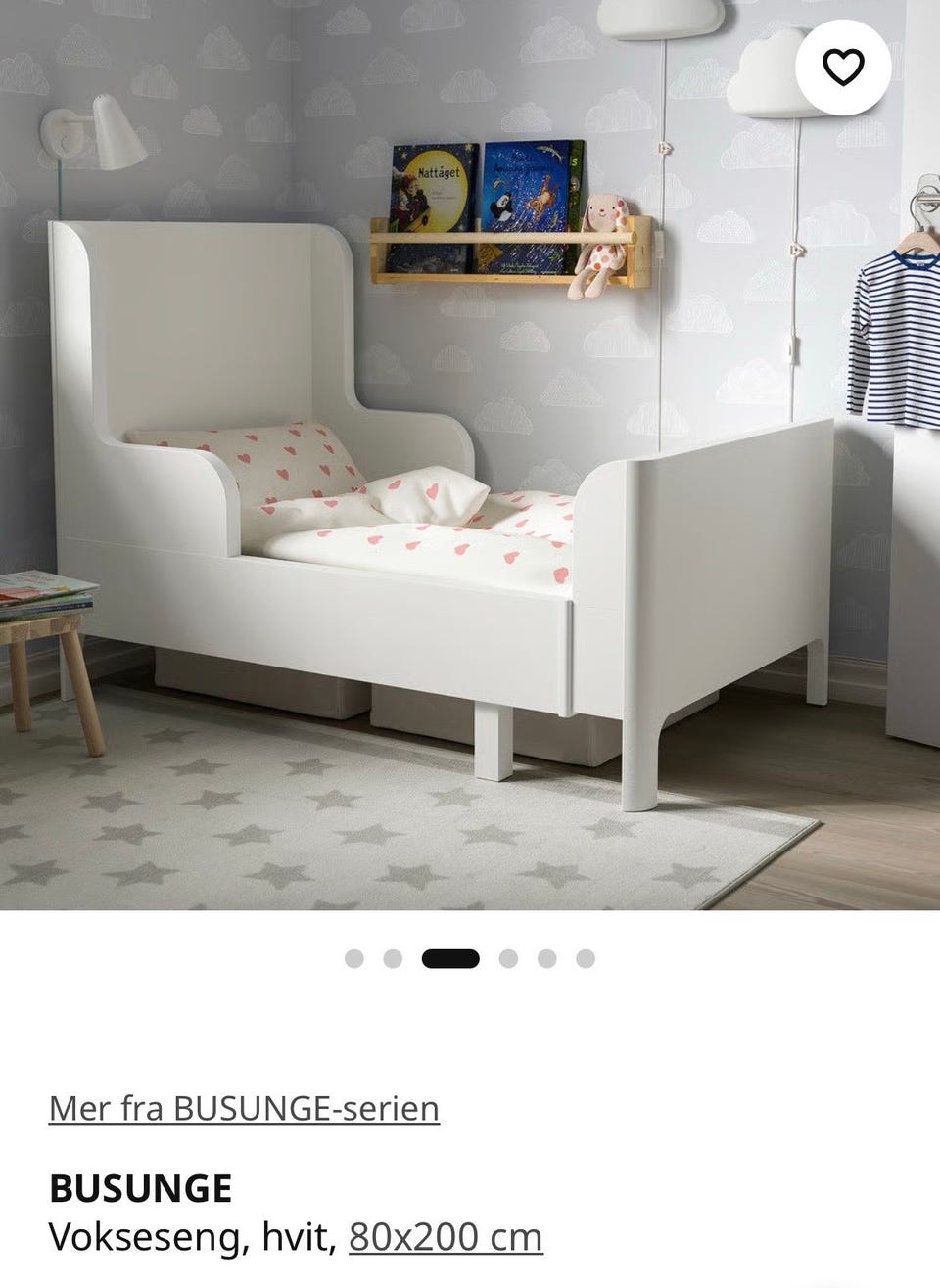
Task: Click the image pagination control strip
Action: coord(468,958)
